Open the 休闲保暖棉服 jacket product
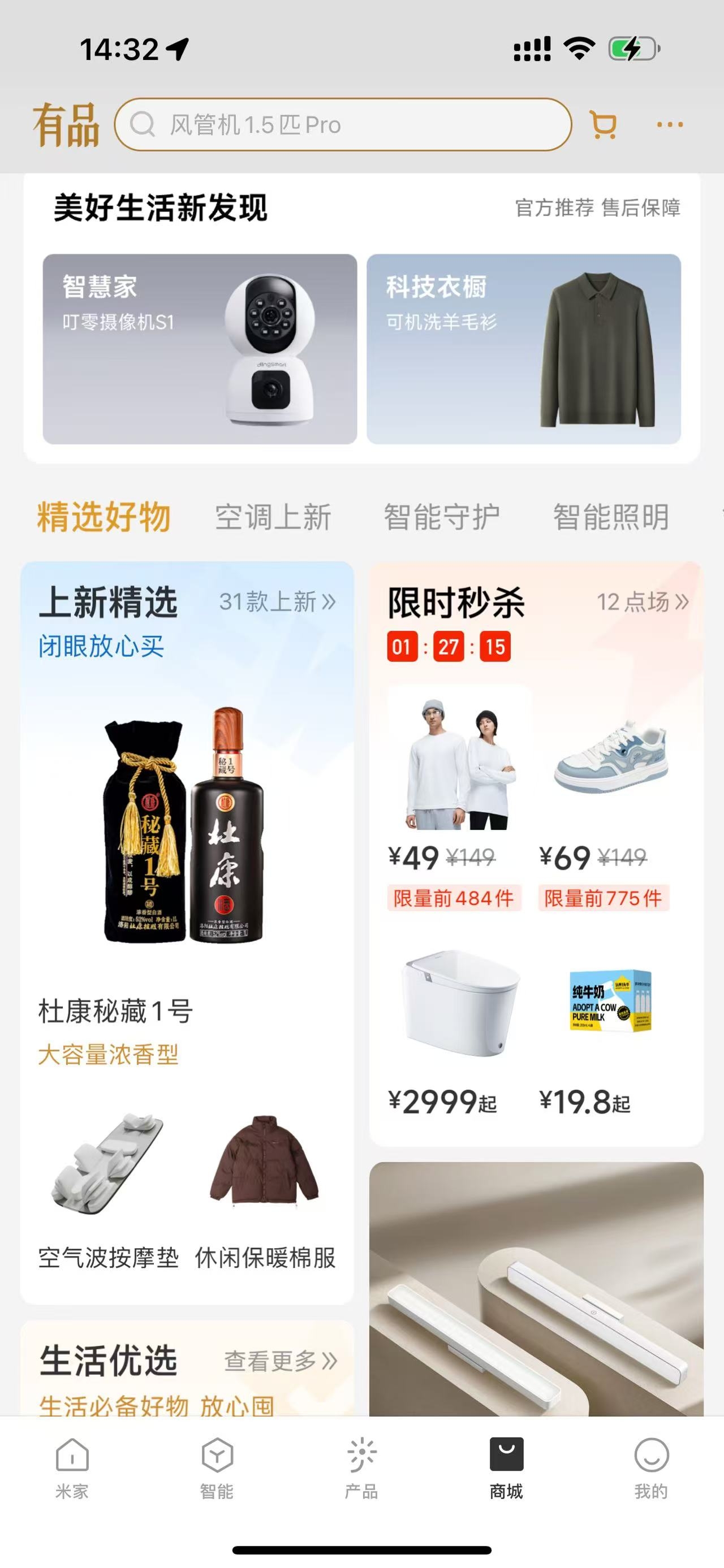Screen dimensions: 724x1568 pyautogui.click(x=265, y=1187)
